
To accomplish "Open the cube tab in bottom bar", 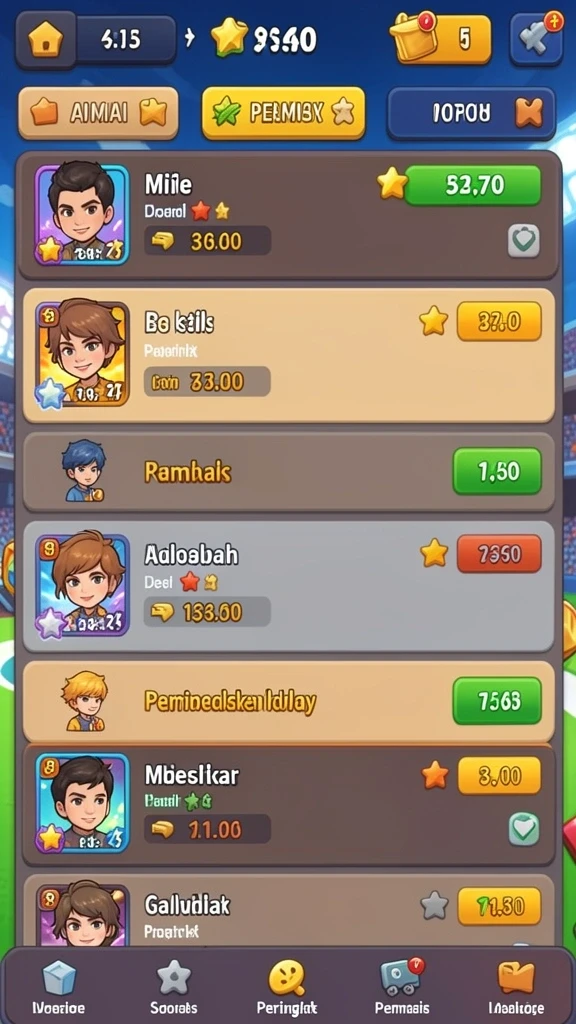I will tap(59, 989).
